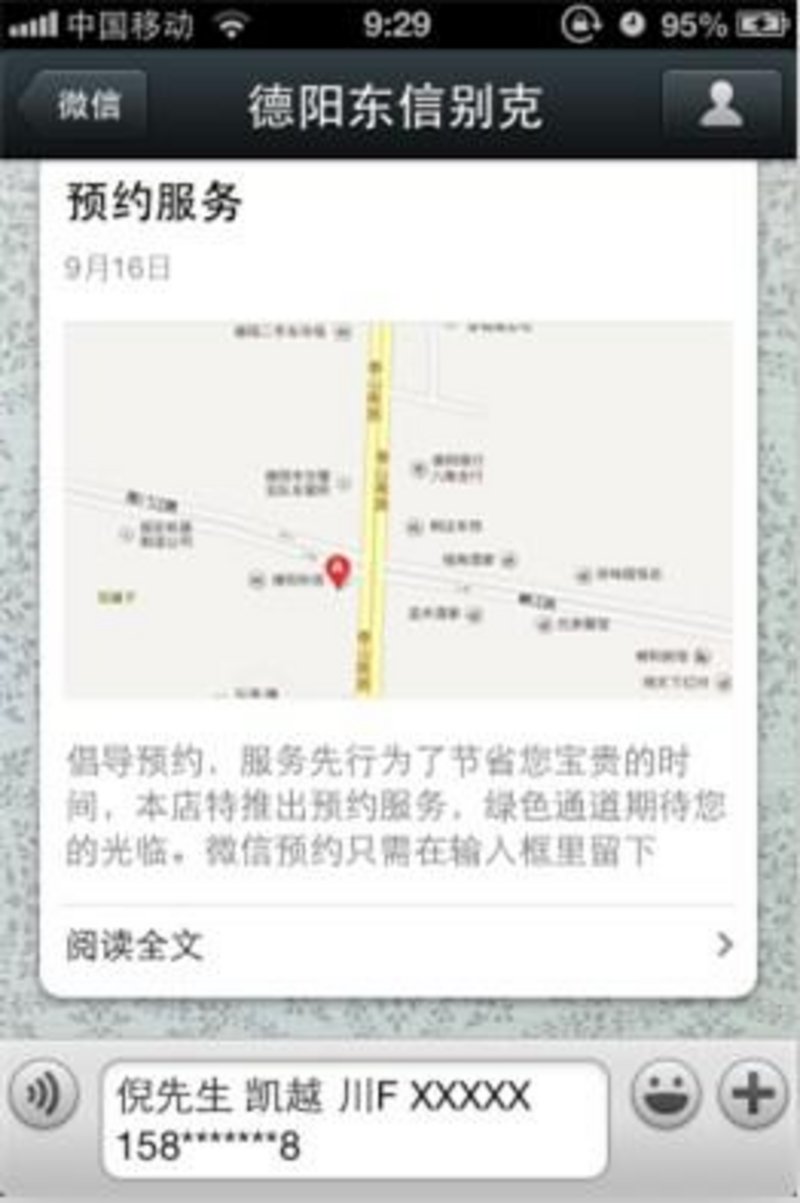This screenshot has width=800, height=1203.
Task: Switch to voice input mode
Action: click(43, 1096)
